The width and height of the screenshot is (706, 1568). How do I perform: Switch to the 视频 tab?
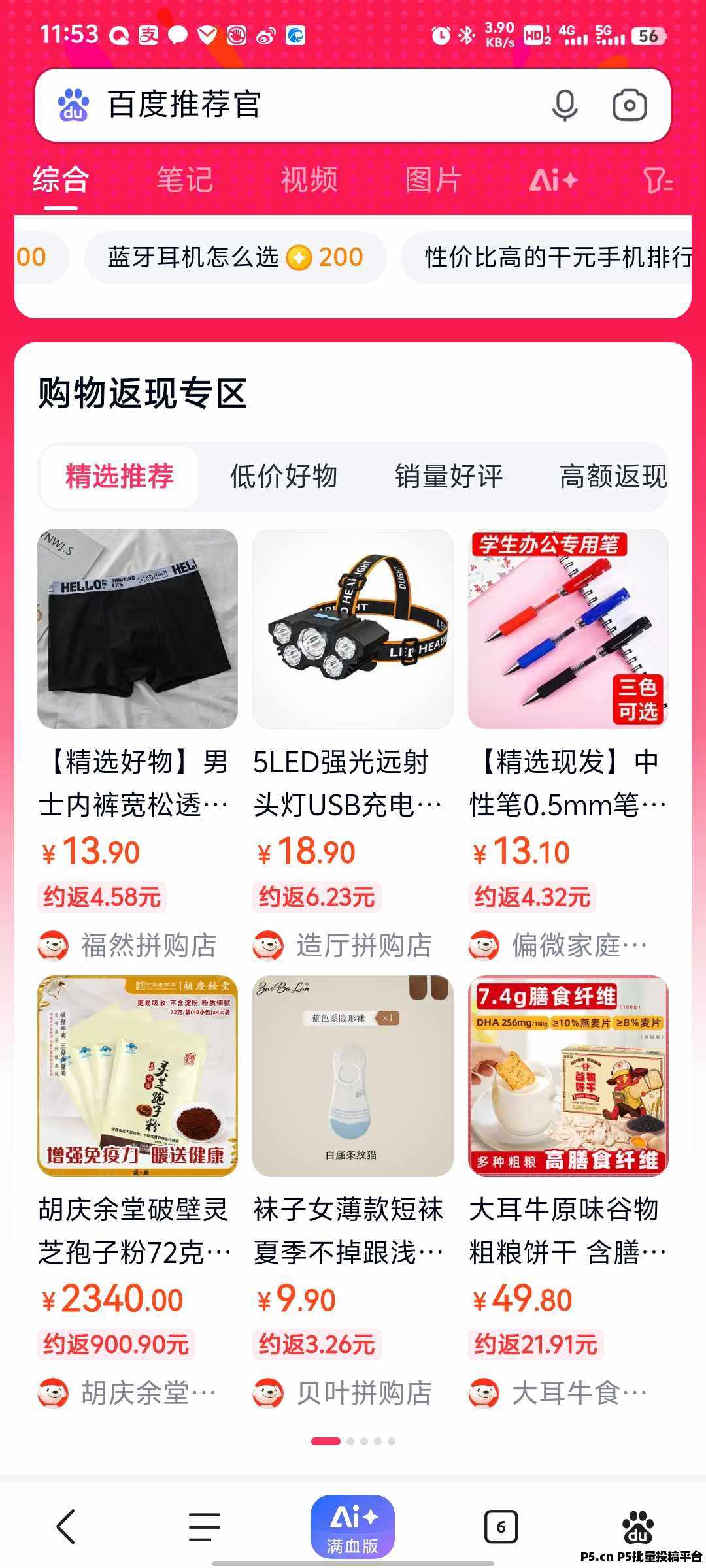click(309, 180)
